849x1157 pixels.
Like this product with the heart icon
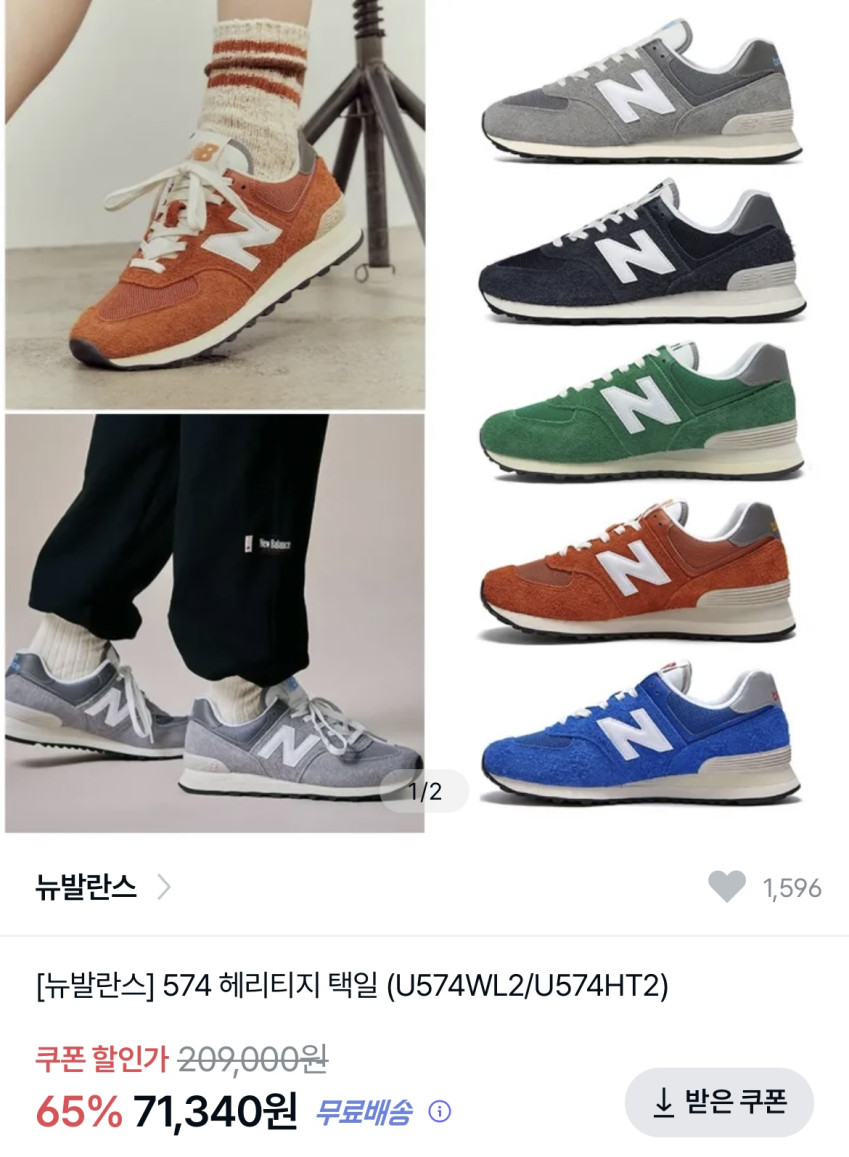click(727, 887)
